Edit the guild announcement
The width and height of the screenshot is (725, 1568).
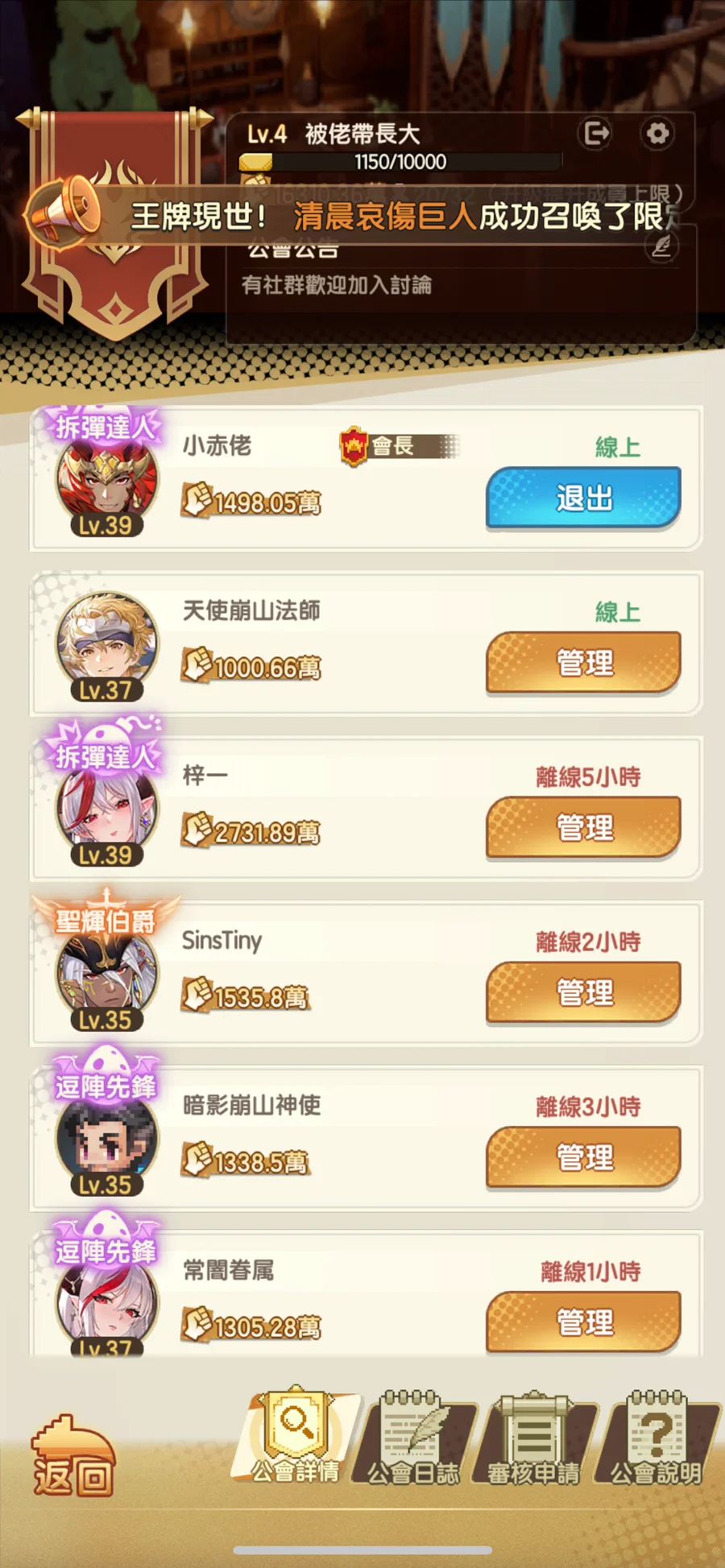click(661, 247)
